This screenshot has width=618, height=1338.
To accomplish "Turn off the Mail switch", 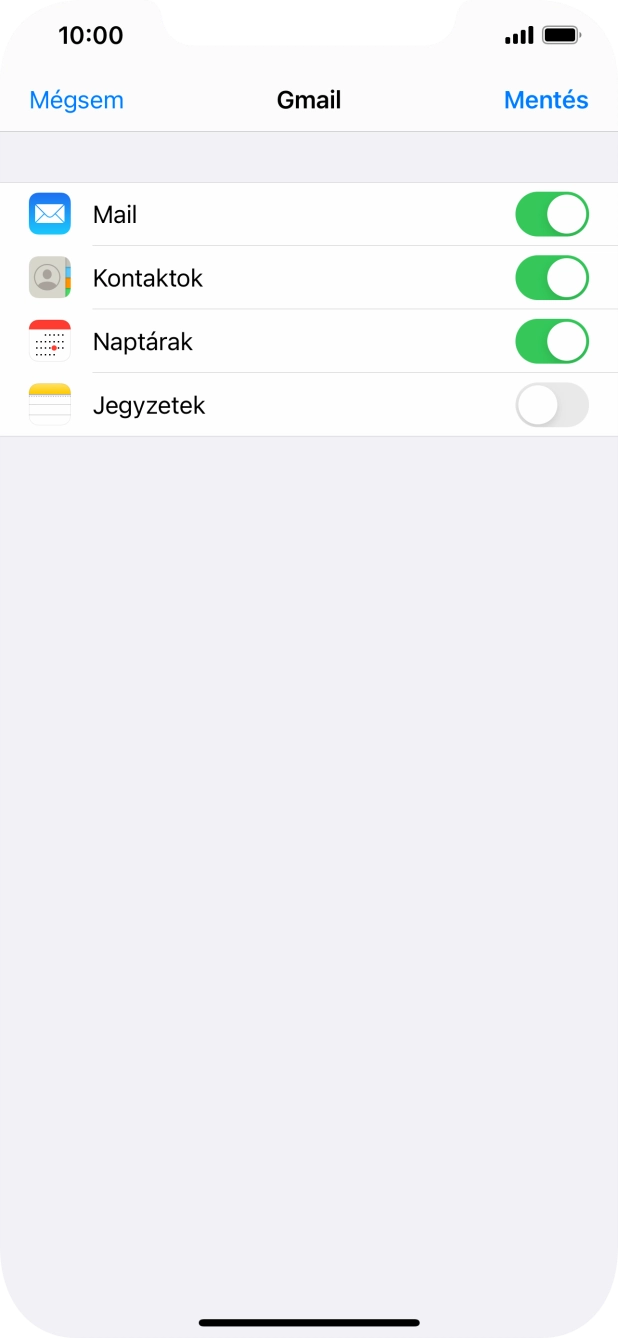I will click(551, 214).
